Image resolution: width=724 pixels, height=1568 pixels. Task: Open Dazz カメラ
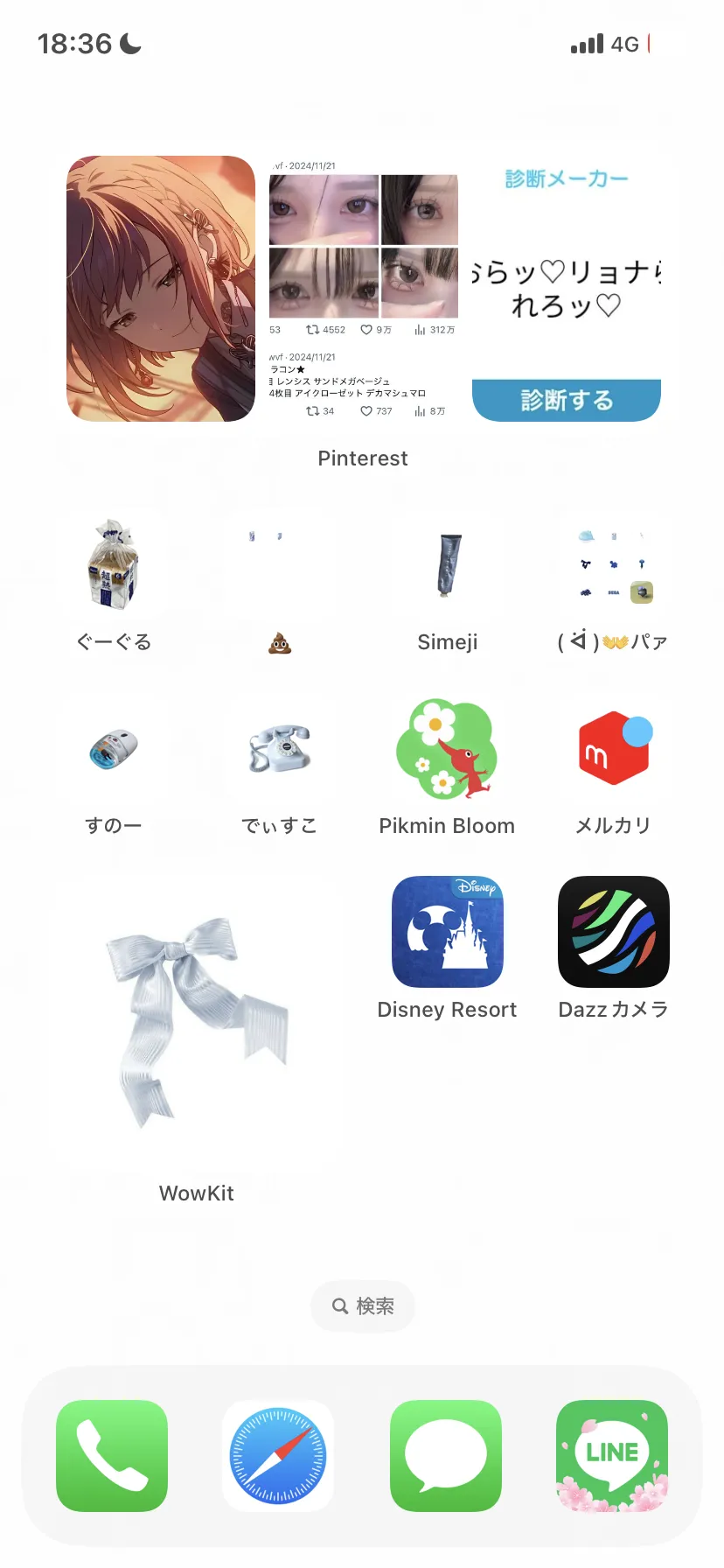click(614, 932)
